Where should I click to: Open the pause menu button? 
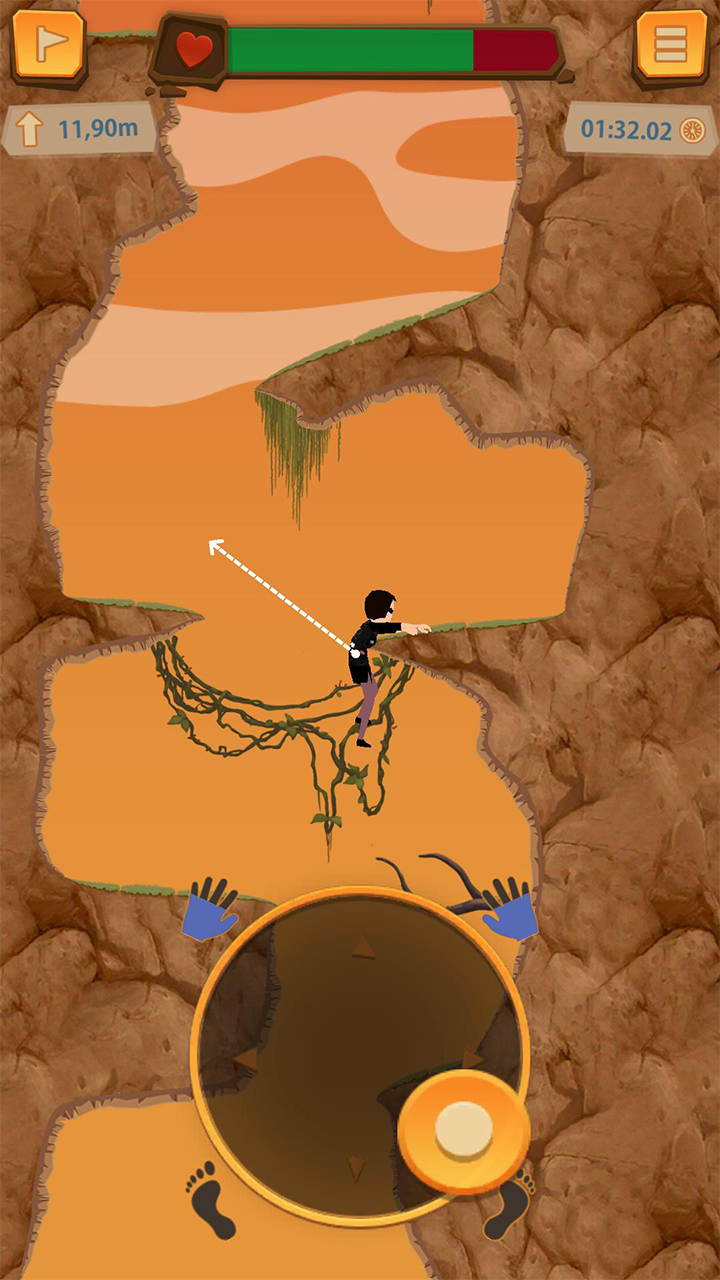[x=671, y=46]
